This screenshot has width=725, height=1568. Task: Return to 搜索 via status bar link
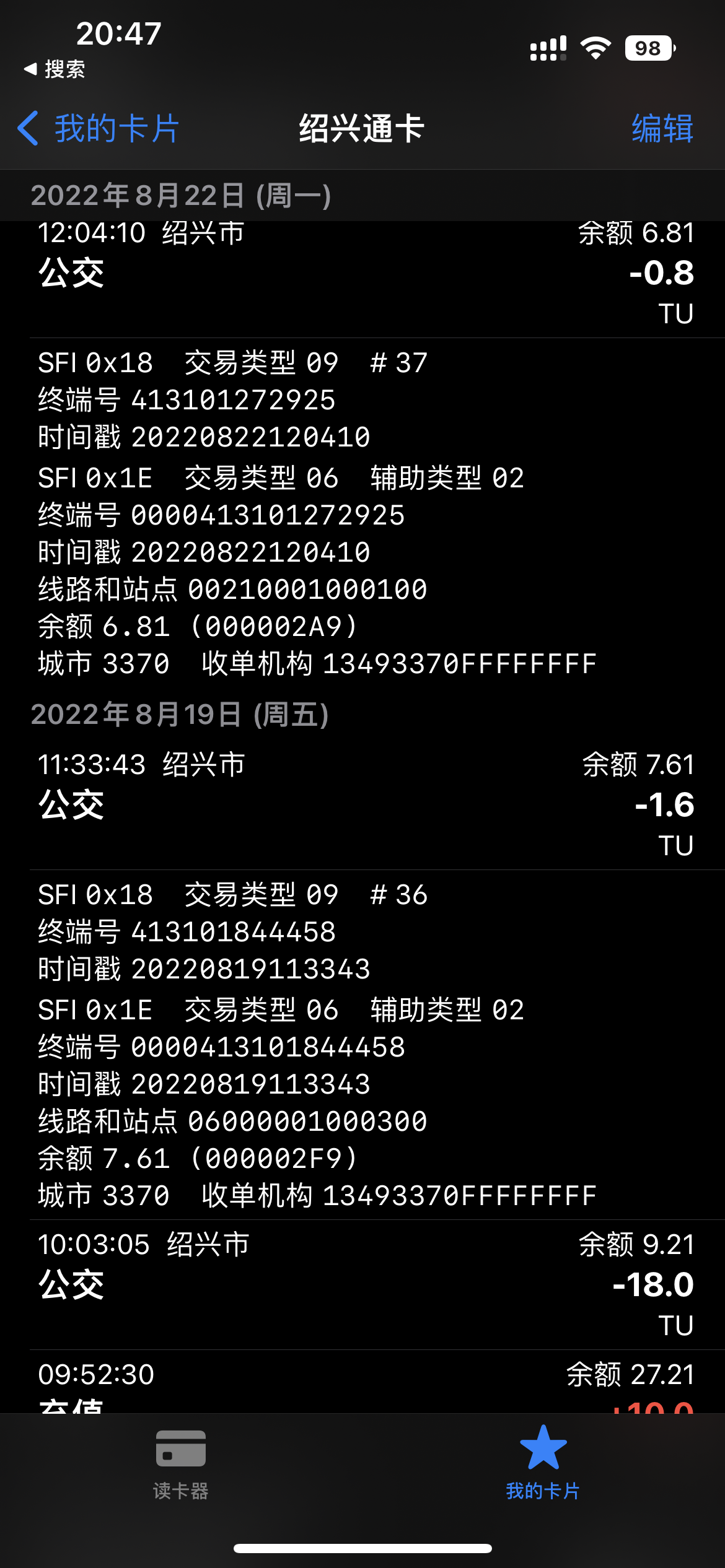(x=55, y=69)
